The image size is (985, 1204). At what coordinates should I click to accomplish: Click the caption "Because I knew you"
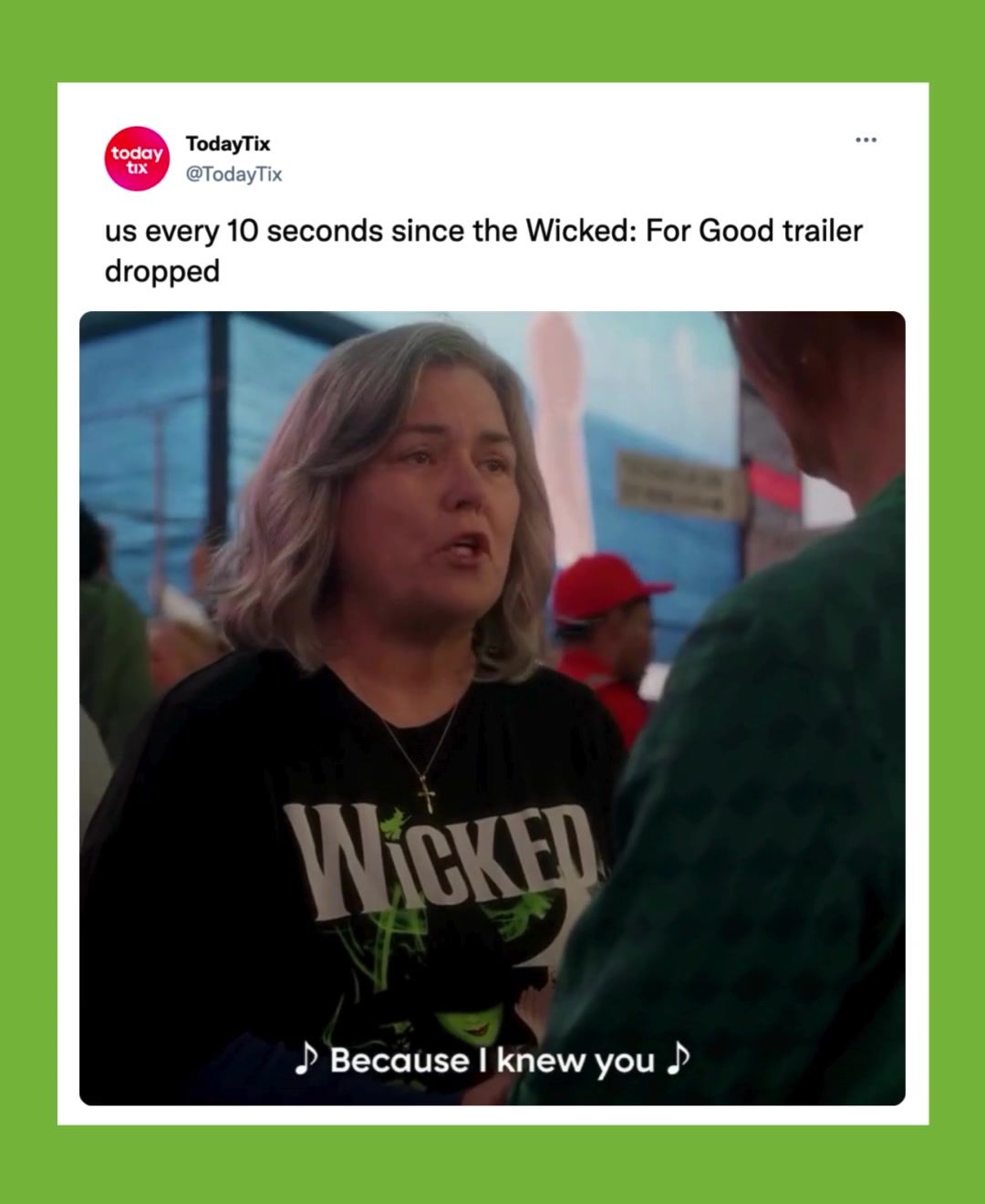[x=493, y=1059]
